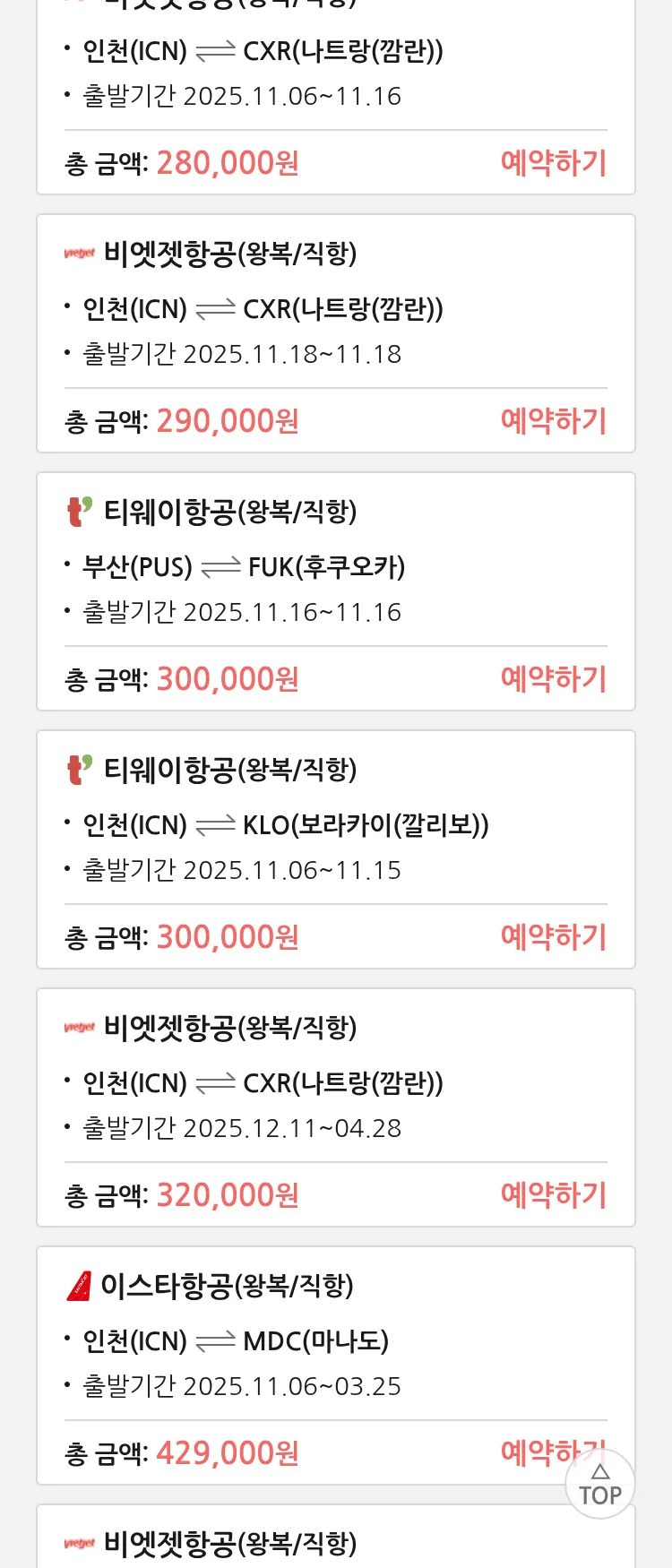The width and height of the screenshot is (672, 1568).
Task: Open 예약하기 for the 320,000원 flight
Action: [x=553, y=1195]
